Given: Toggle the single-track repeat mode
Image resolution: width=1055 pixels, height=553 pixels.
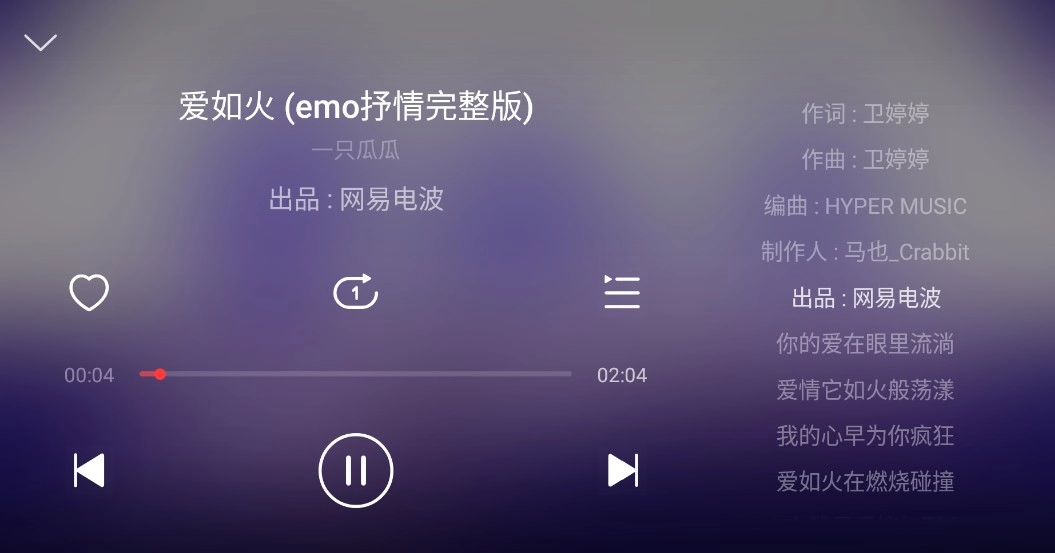Looking at the screenshot, I should click(355, 292).
